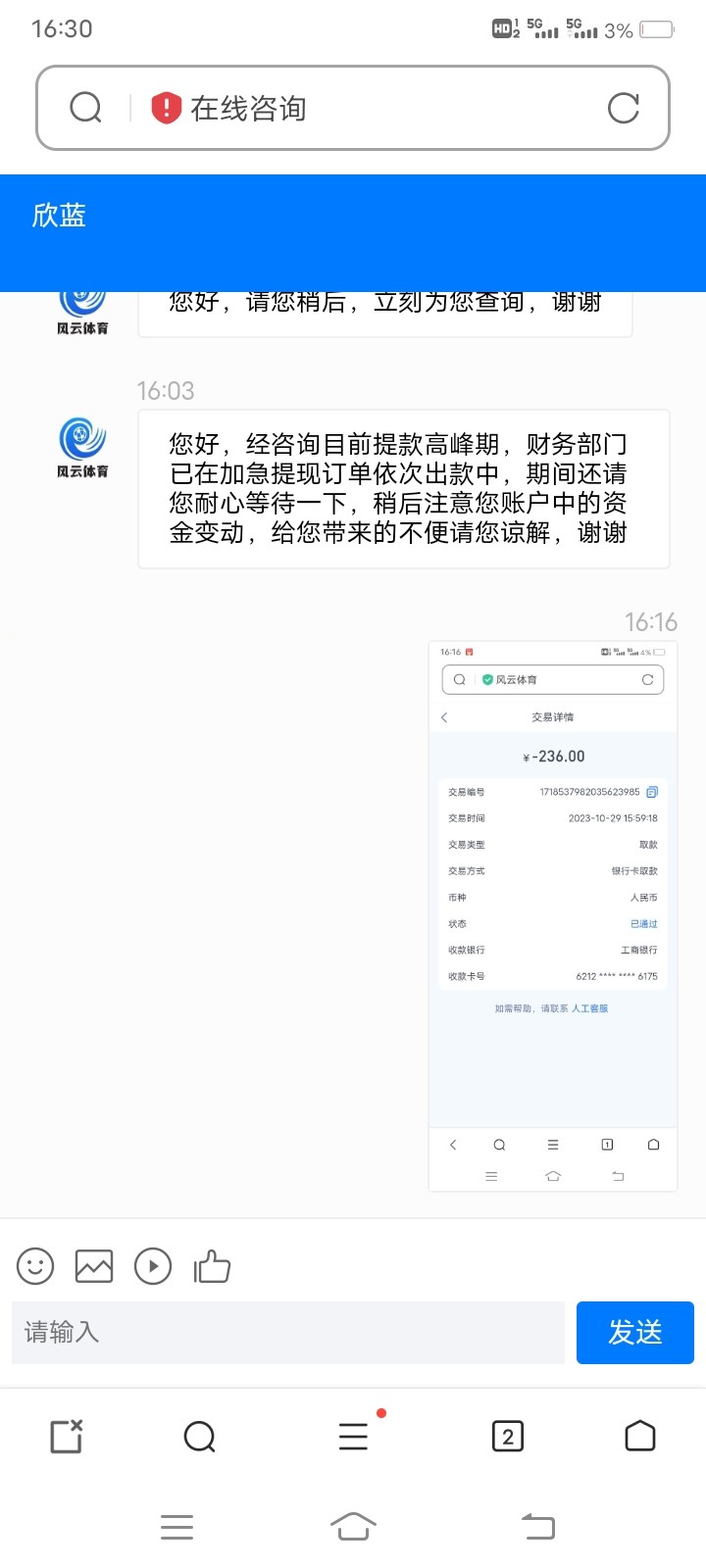The image size is (706, 1568).
Task: Tap the search icon in address bar
Action: coord(86,108)
